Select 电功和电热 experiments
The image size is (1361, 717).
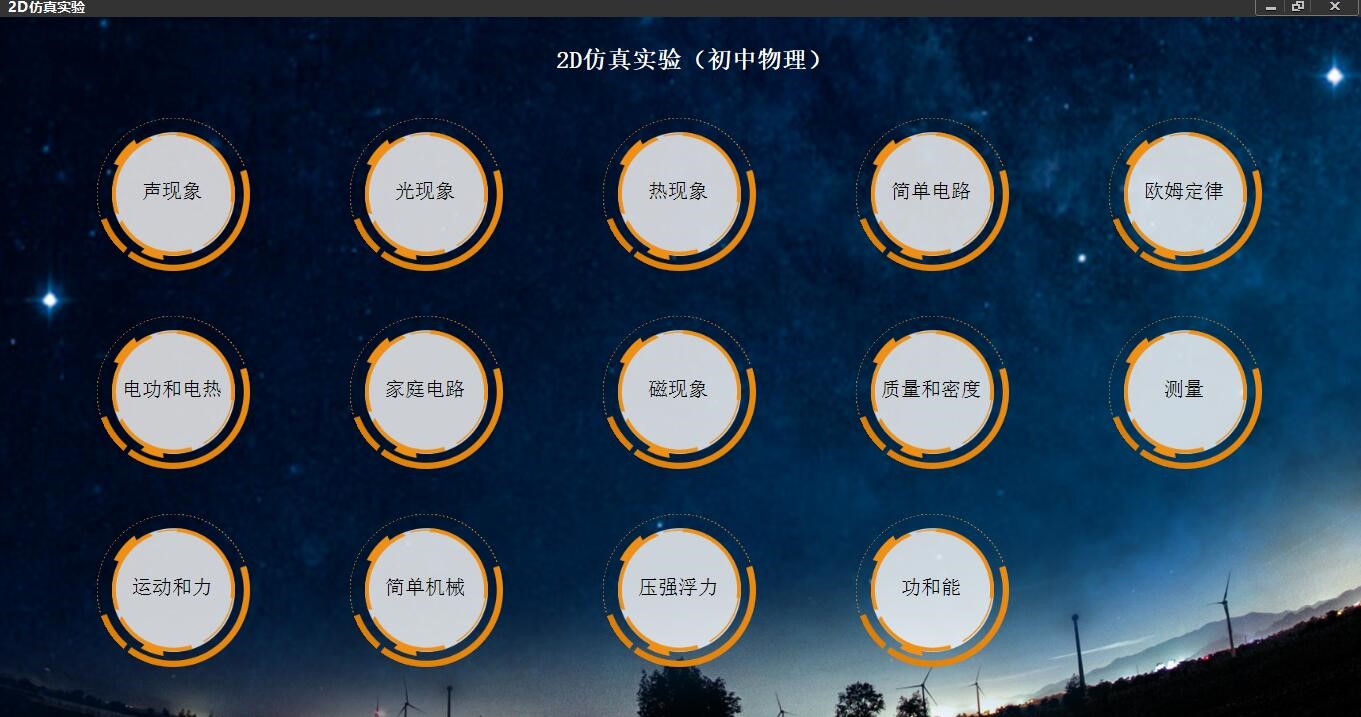click(173, 389)
